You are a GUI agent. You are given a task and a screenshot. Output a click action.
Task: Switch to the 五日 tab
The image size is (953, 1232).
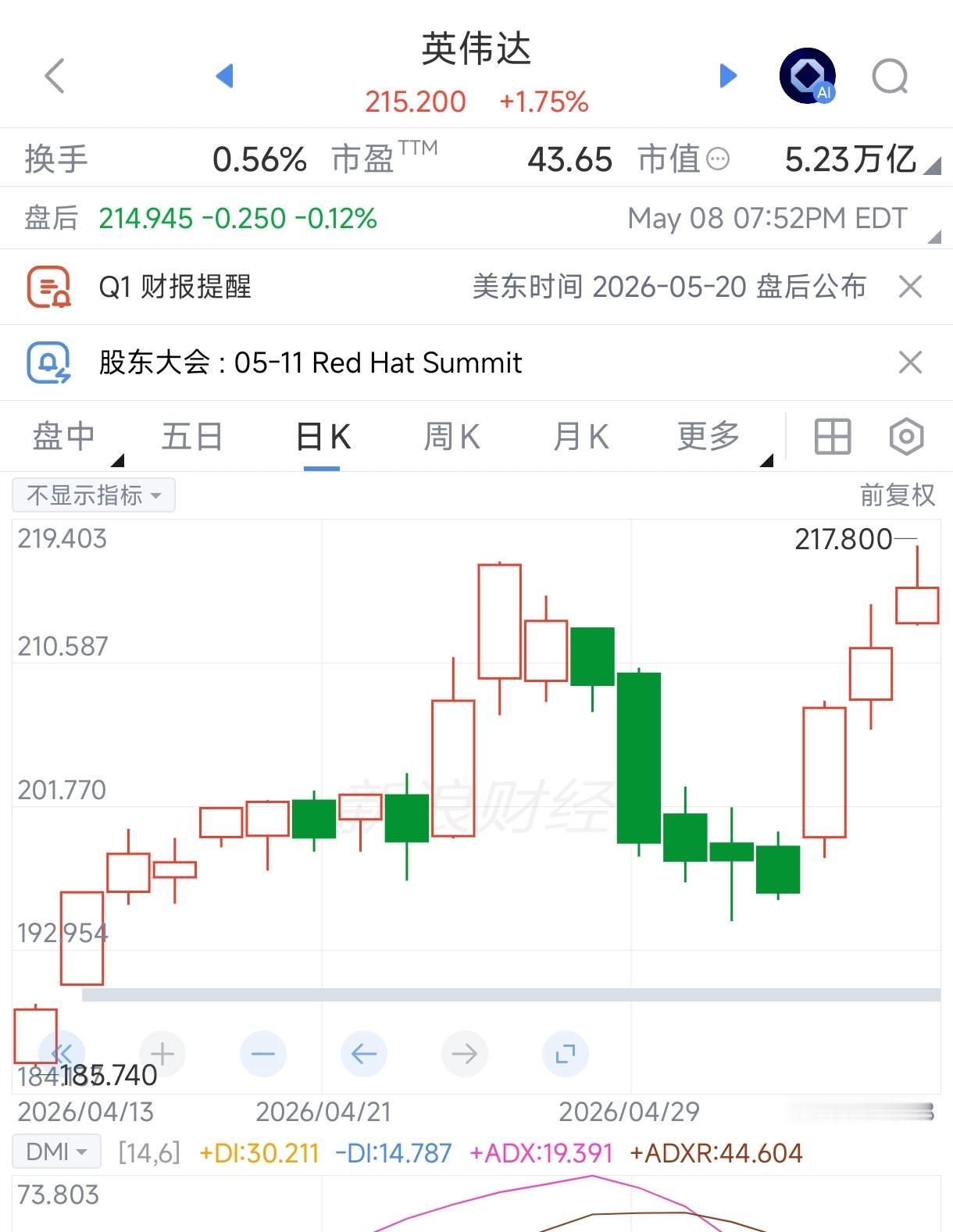[x=192, y=436]
